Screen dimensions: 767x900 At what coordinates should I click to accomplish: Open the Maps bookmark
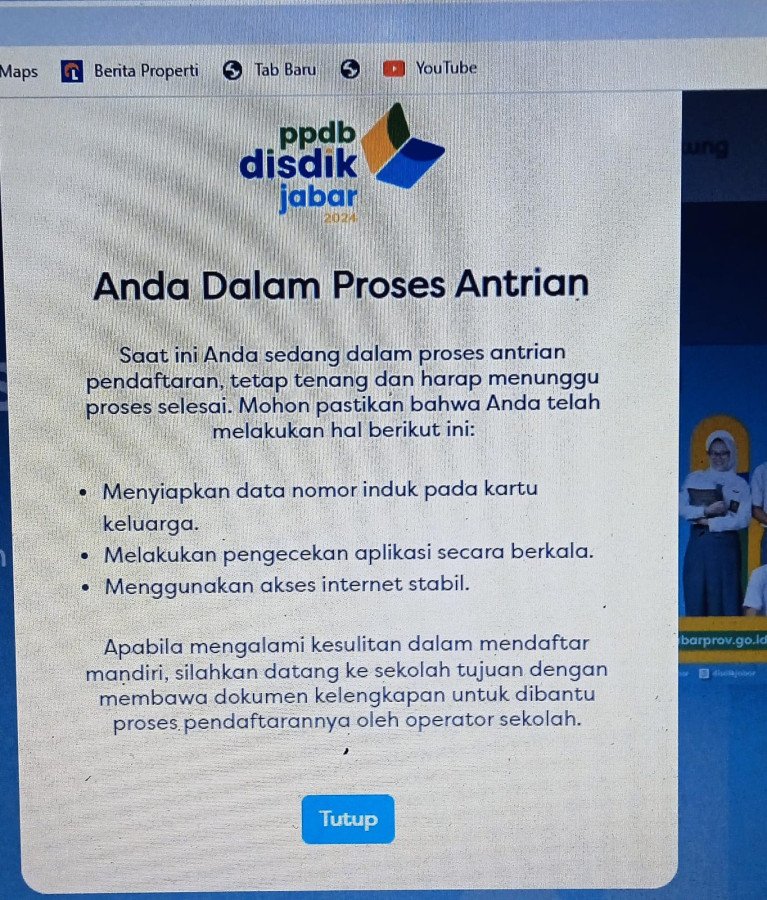[x=18, y=70]
